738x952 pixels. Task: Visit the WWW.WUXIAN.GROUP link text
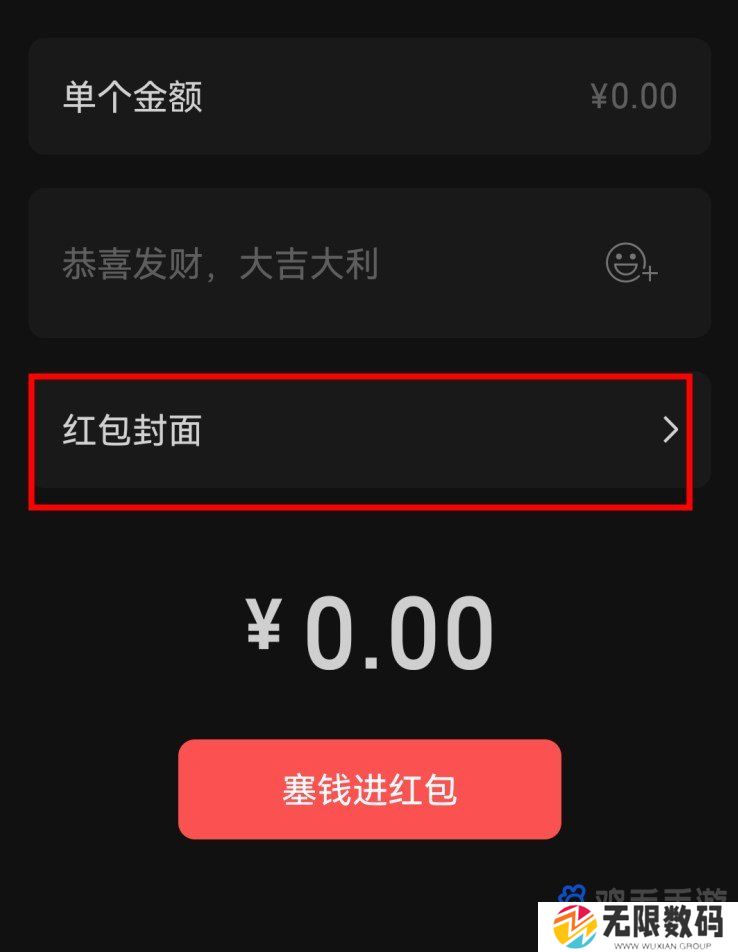[x=663, y=944]
